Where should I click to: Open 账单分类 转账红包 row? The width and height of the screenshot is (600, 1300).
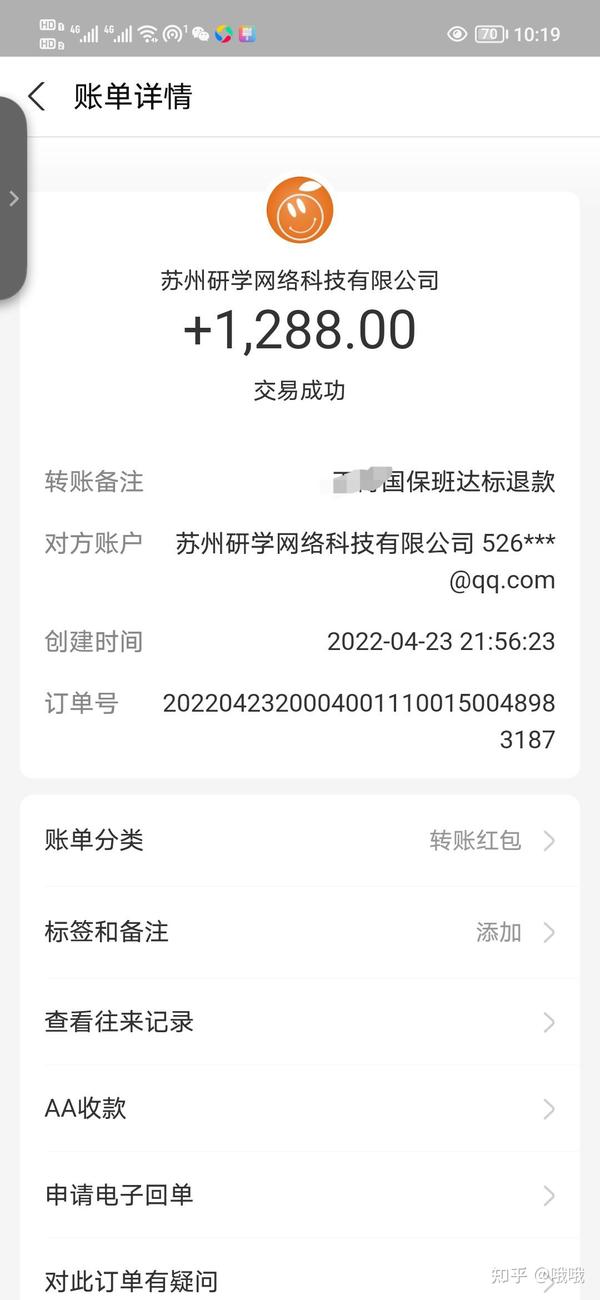click(300, 841)
